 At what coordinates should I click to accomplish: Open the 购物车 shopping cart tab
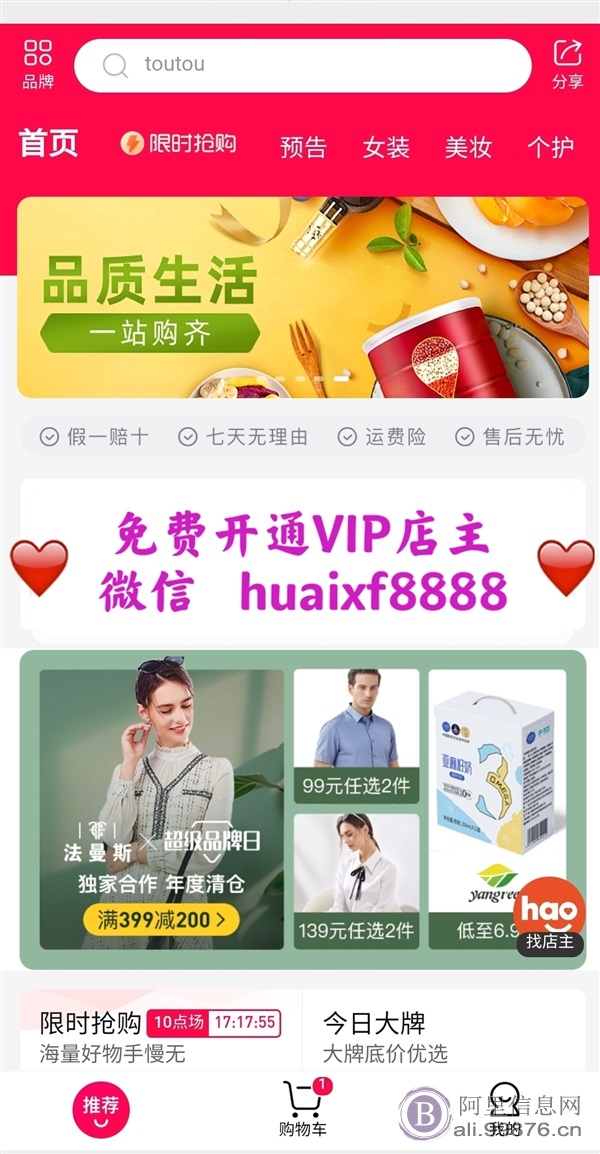303,1109
